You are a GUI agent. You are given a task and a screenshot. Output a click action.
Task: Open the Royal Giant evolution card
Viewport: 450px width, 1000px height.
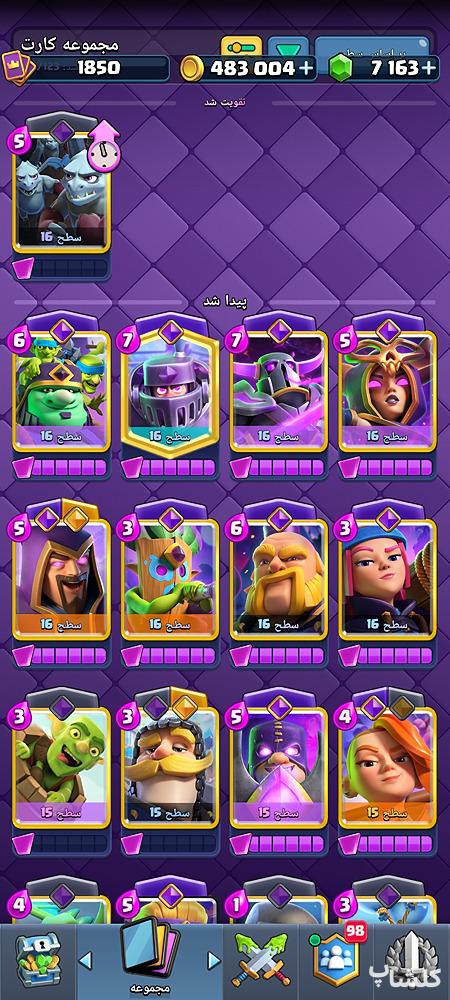pos(279,582)
